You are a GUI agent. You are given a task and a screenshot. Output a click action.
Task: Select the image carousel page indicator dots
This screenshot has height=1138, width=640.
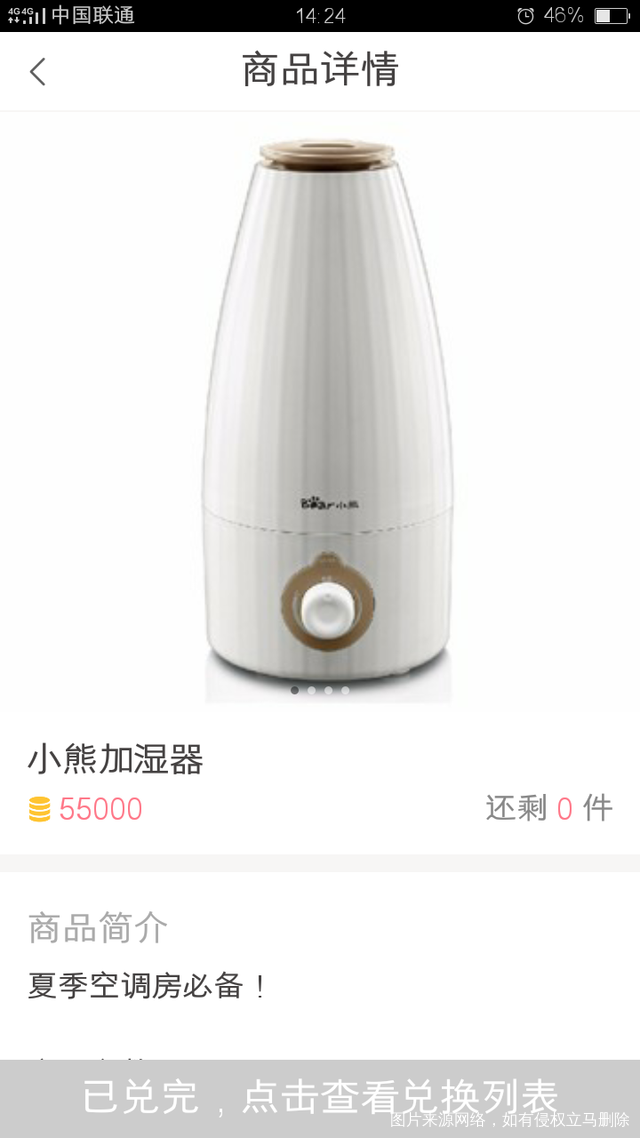coord(320,690)
